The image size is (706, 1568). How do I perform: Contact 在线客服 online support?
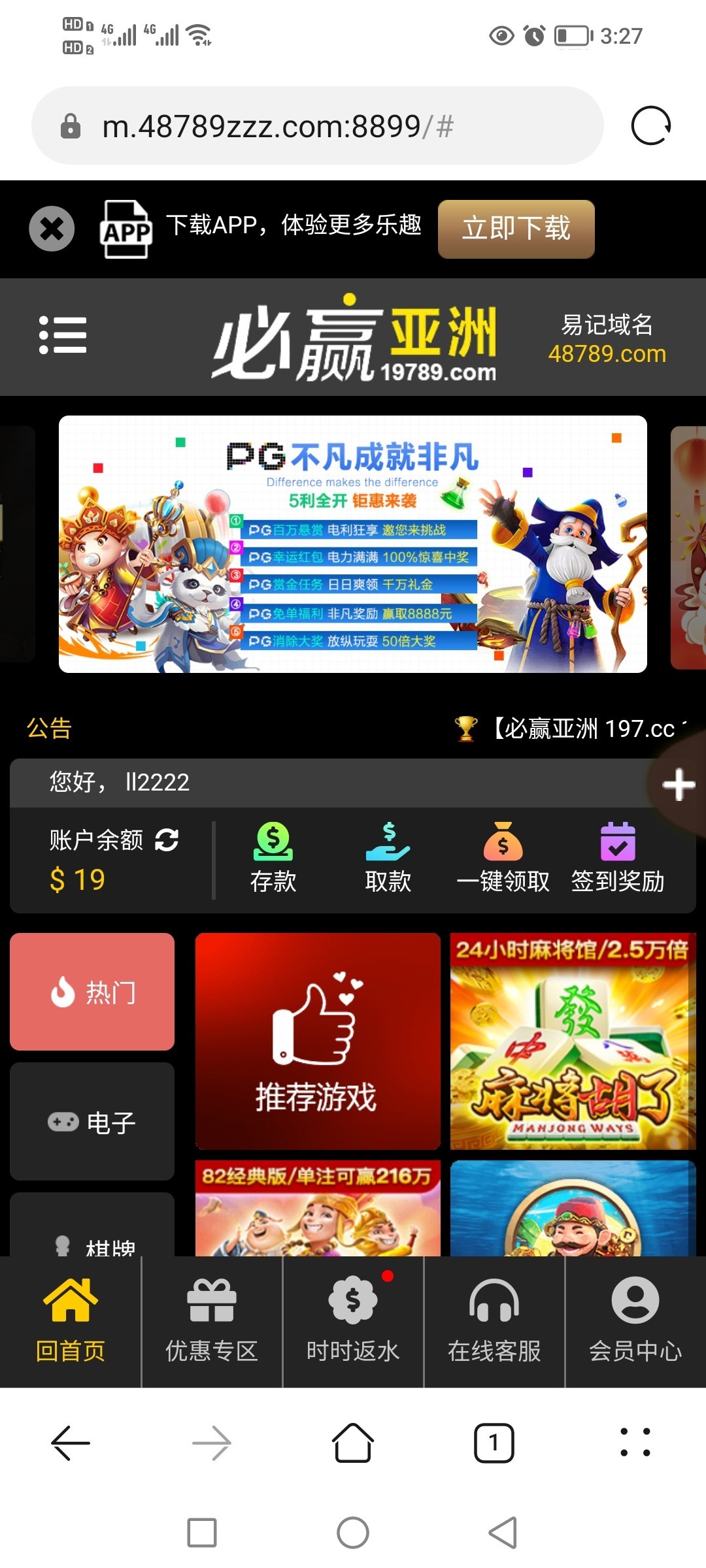tap(494, 1321)
